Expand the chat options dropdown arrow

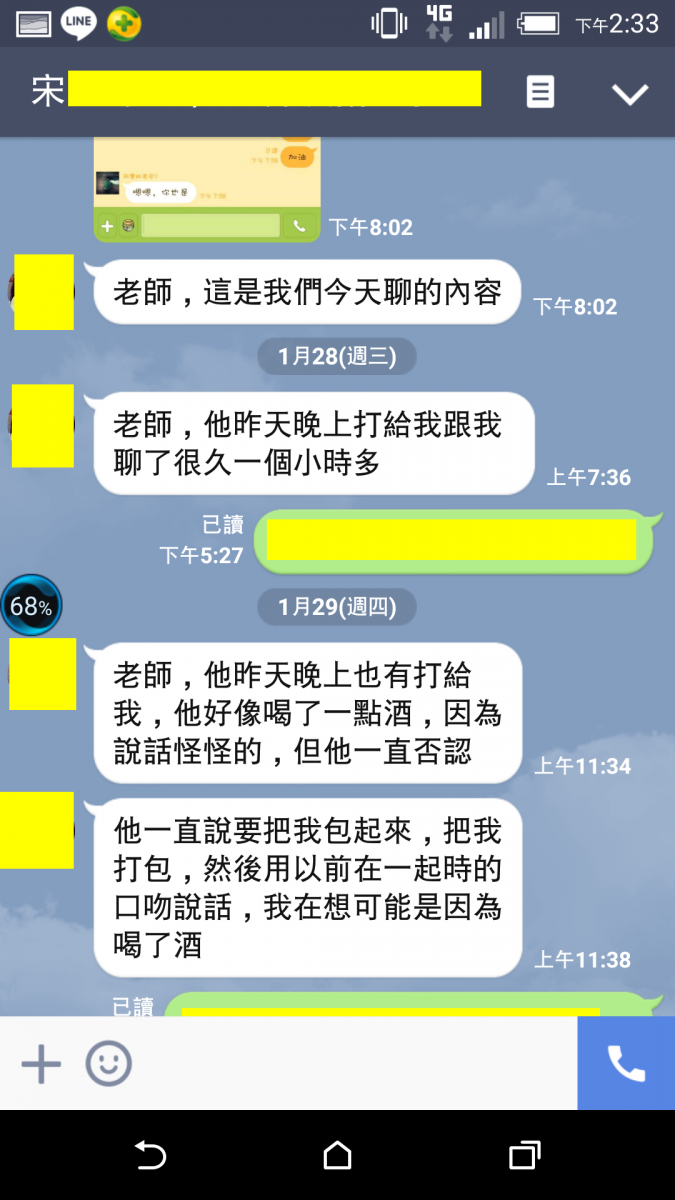(630, 94)
